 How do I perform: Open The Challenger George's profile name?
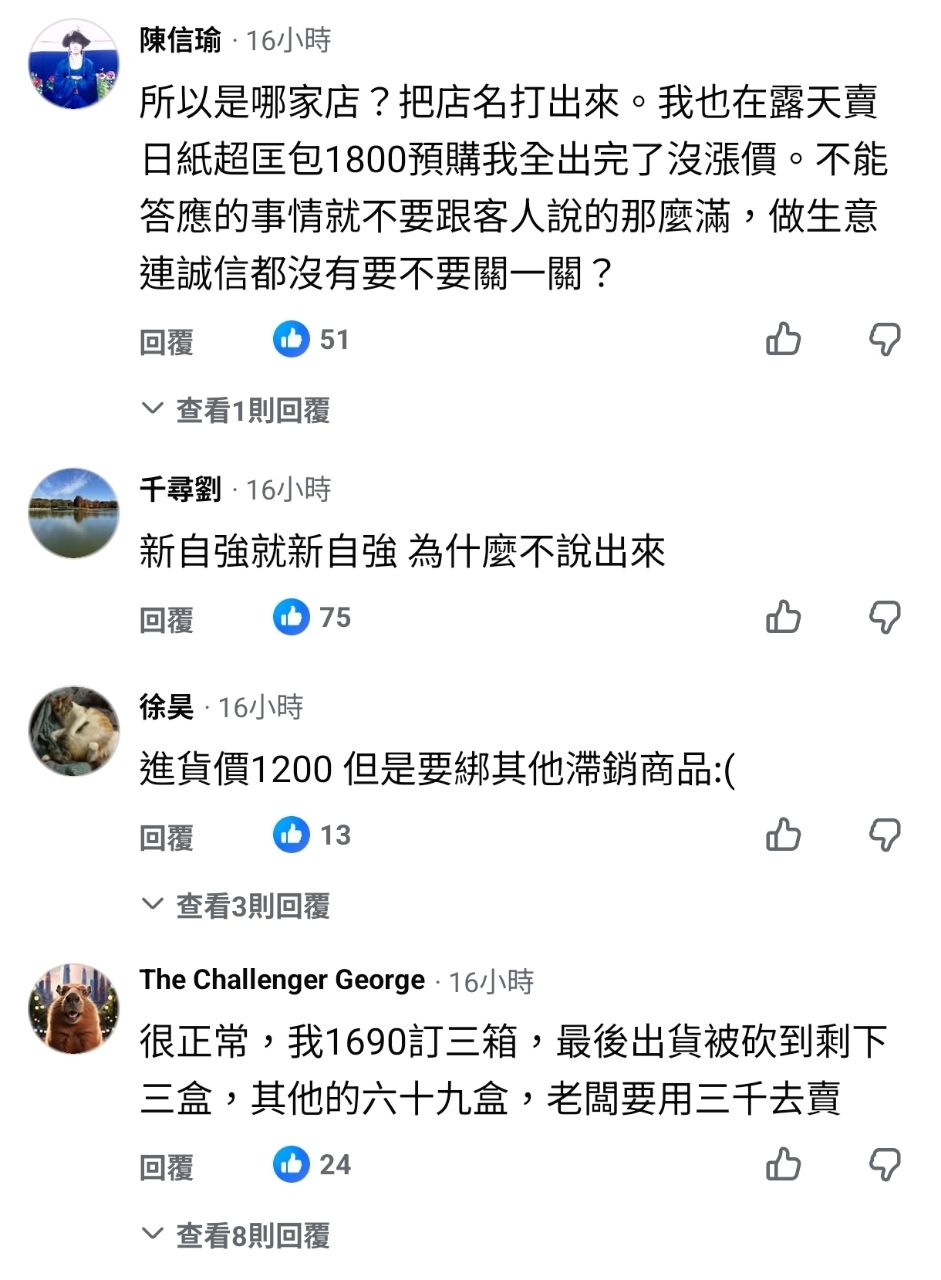282,980
